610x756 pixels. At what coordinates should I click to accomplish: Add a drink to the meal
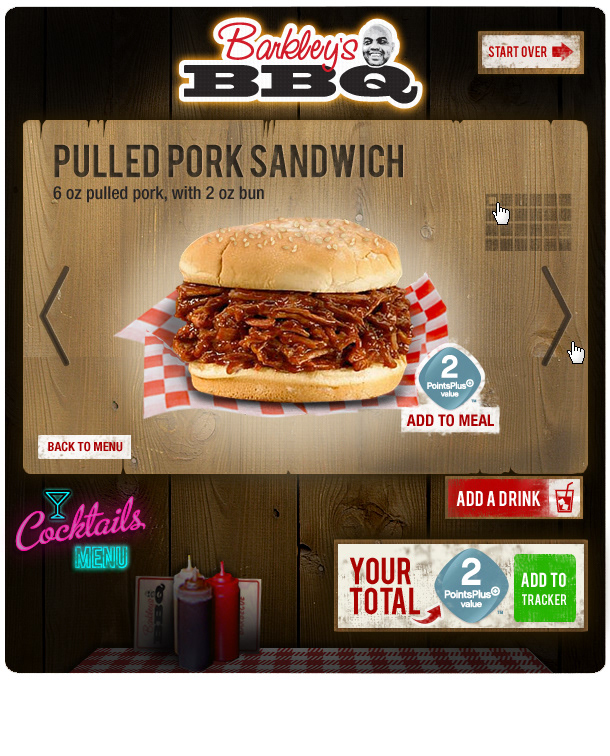512,498
